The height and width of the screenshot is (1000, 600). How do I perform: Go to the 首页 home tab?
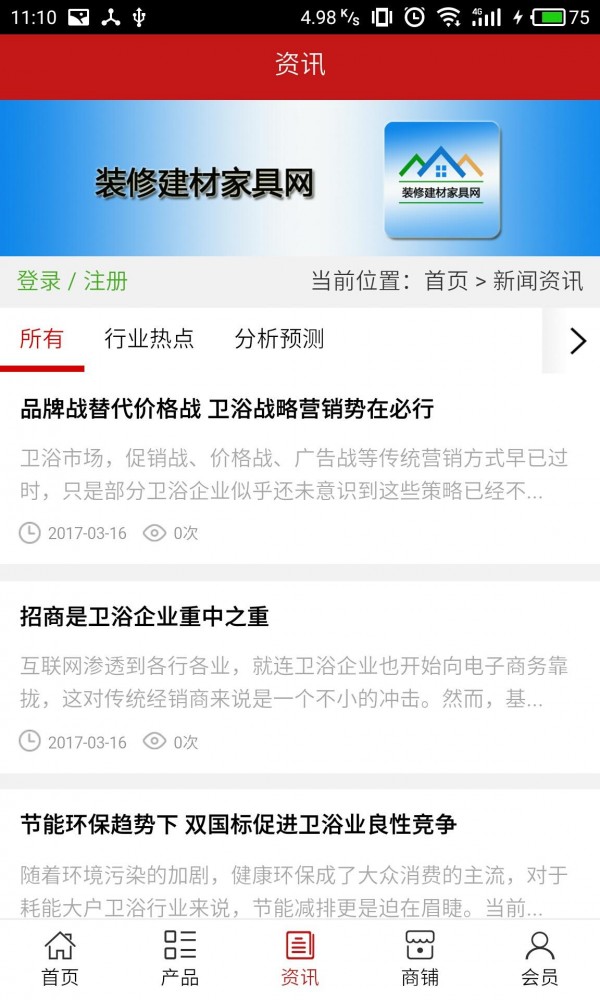point(60,958)
